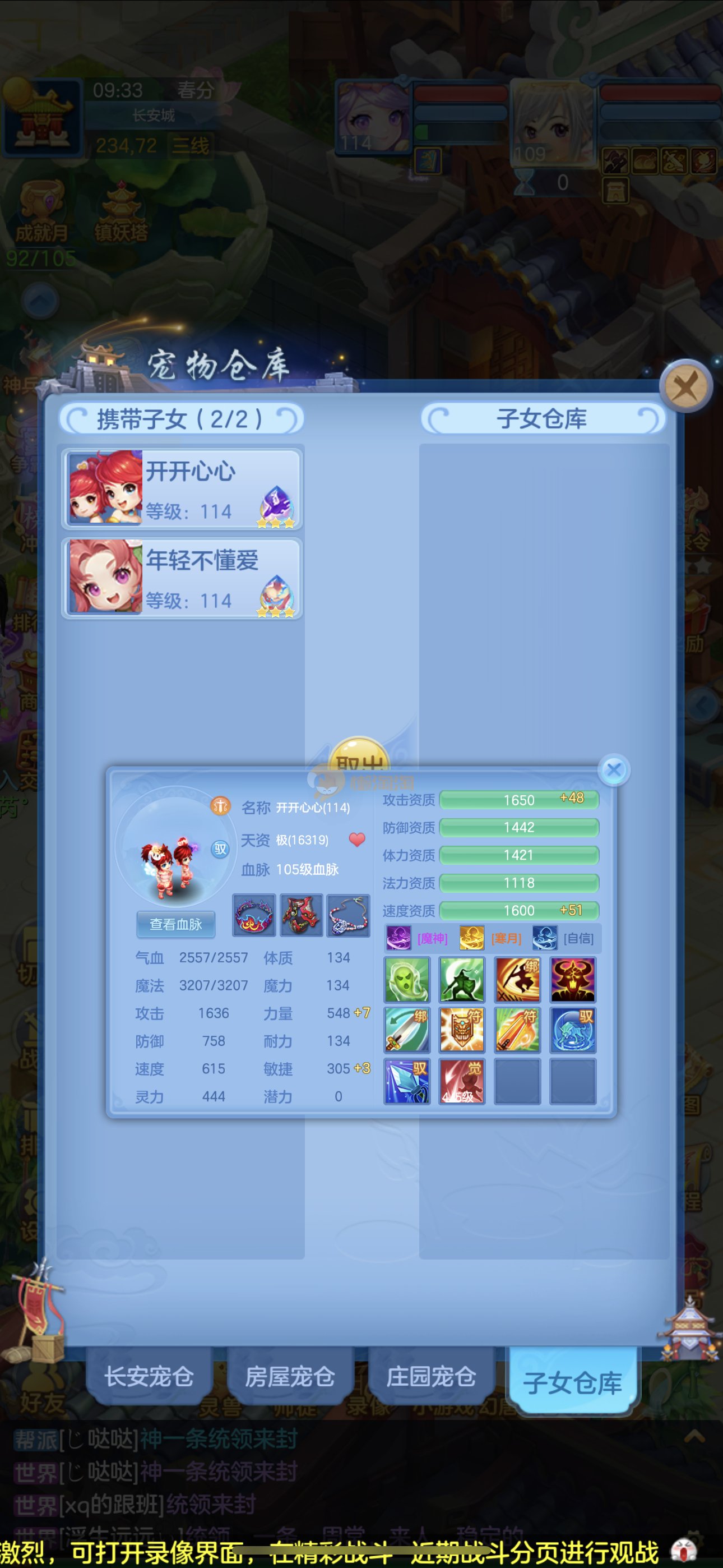Inspect the necklace equipment item
Screen dimensions: 723x1568
[x=348, y=915]
